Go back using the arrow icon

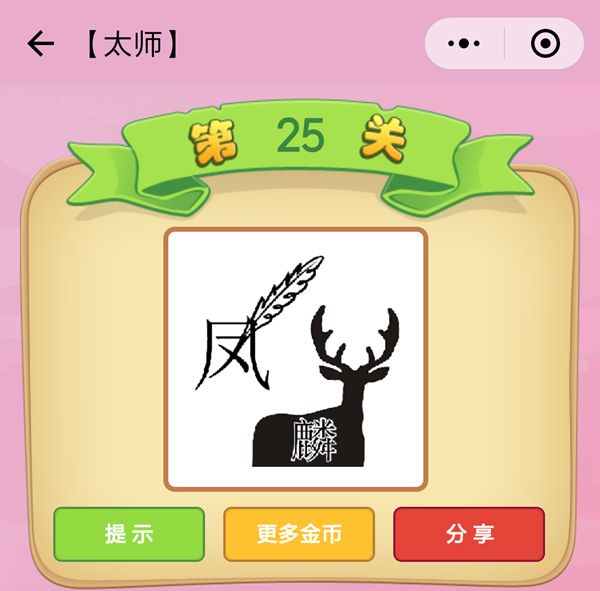point(40,44)
